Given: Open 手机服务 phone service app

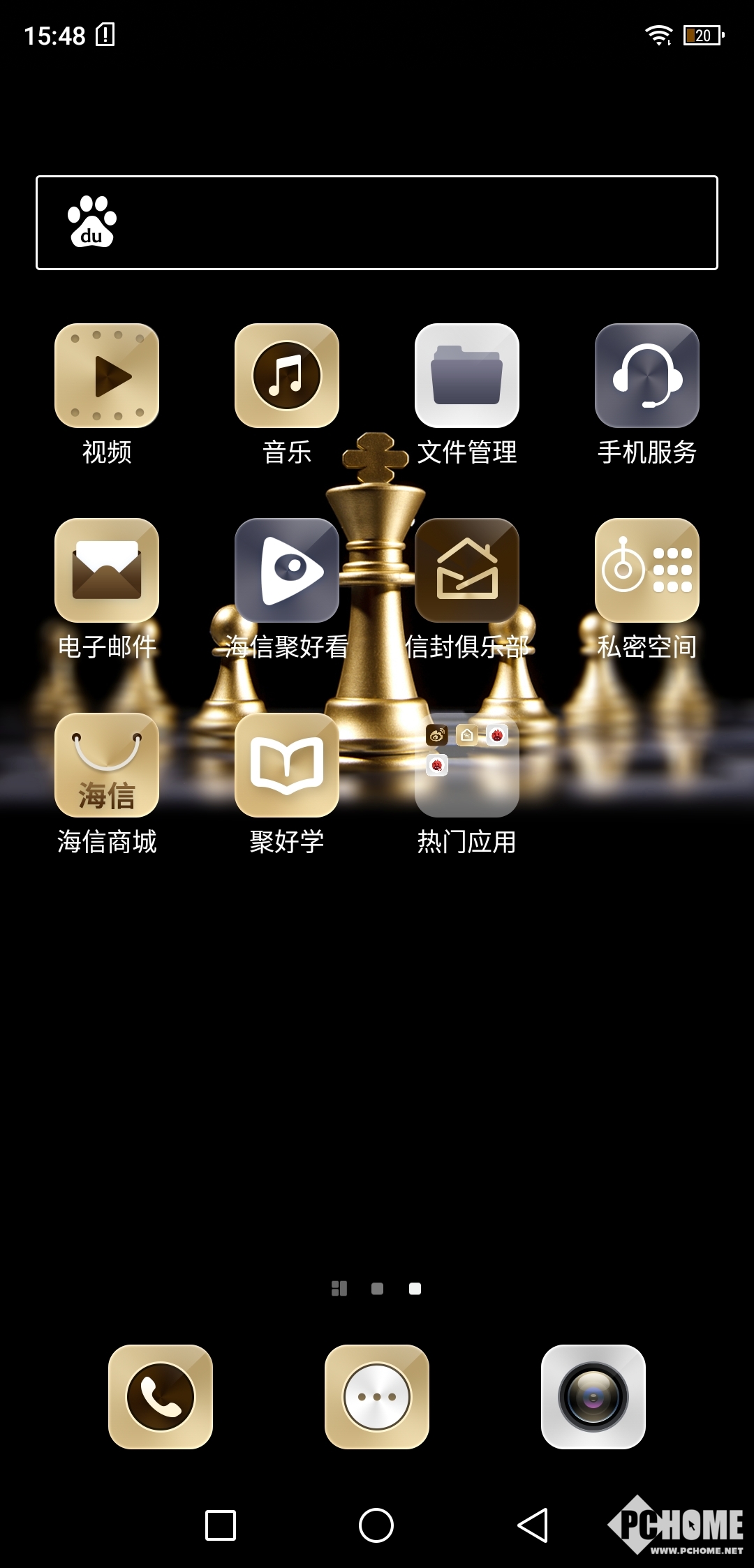Looking at the screenshot, I should click(x=647, y=376).
